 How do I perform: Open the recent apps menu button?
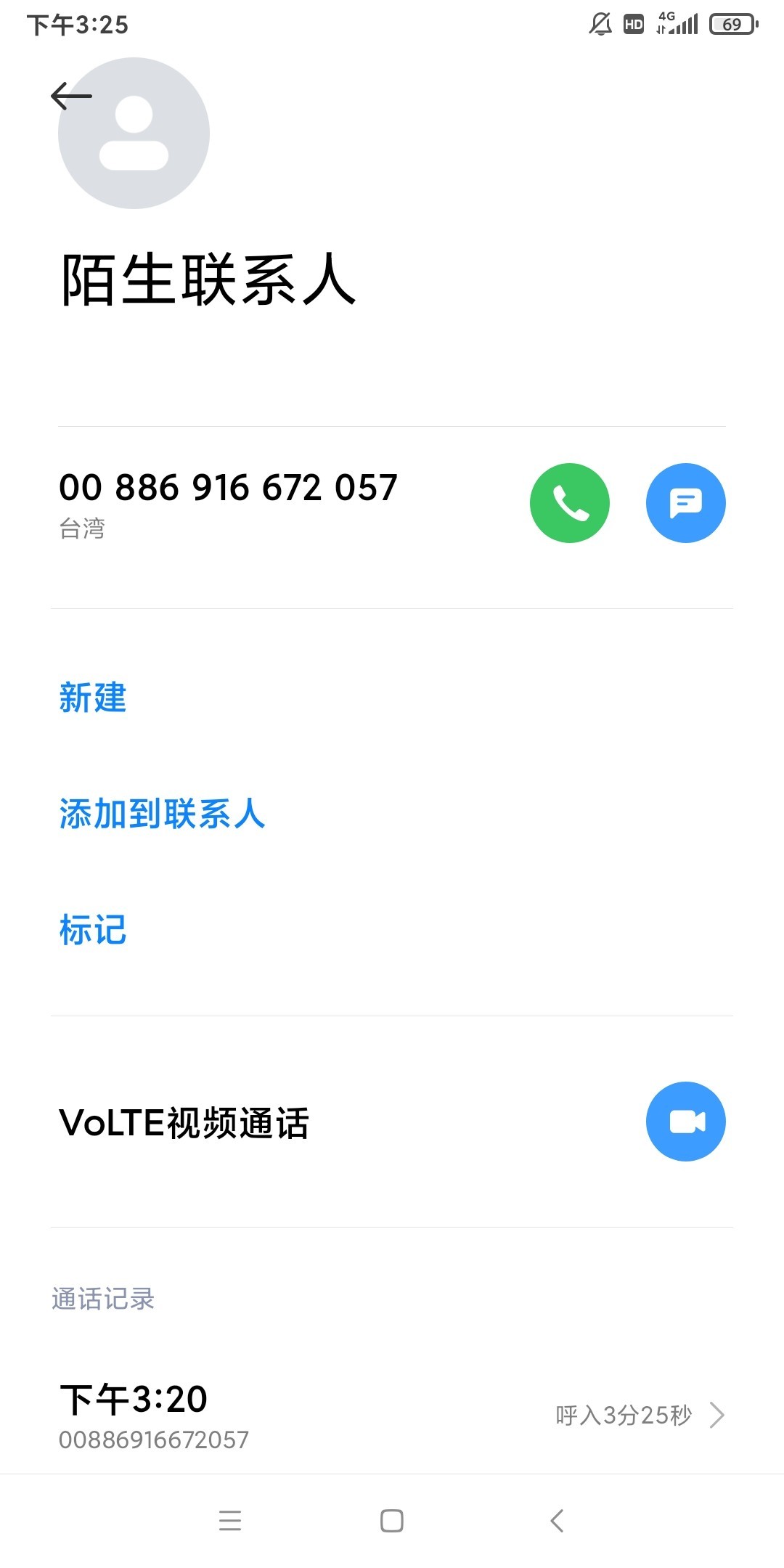230,1521
